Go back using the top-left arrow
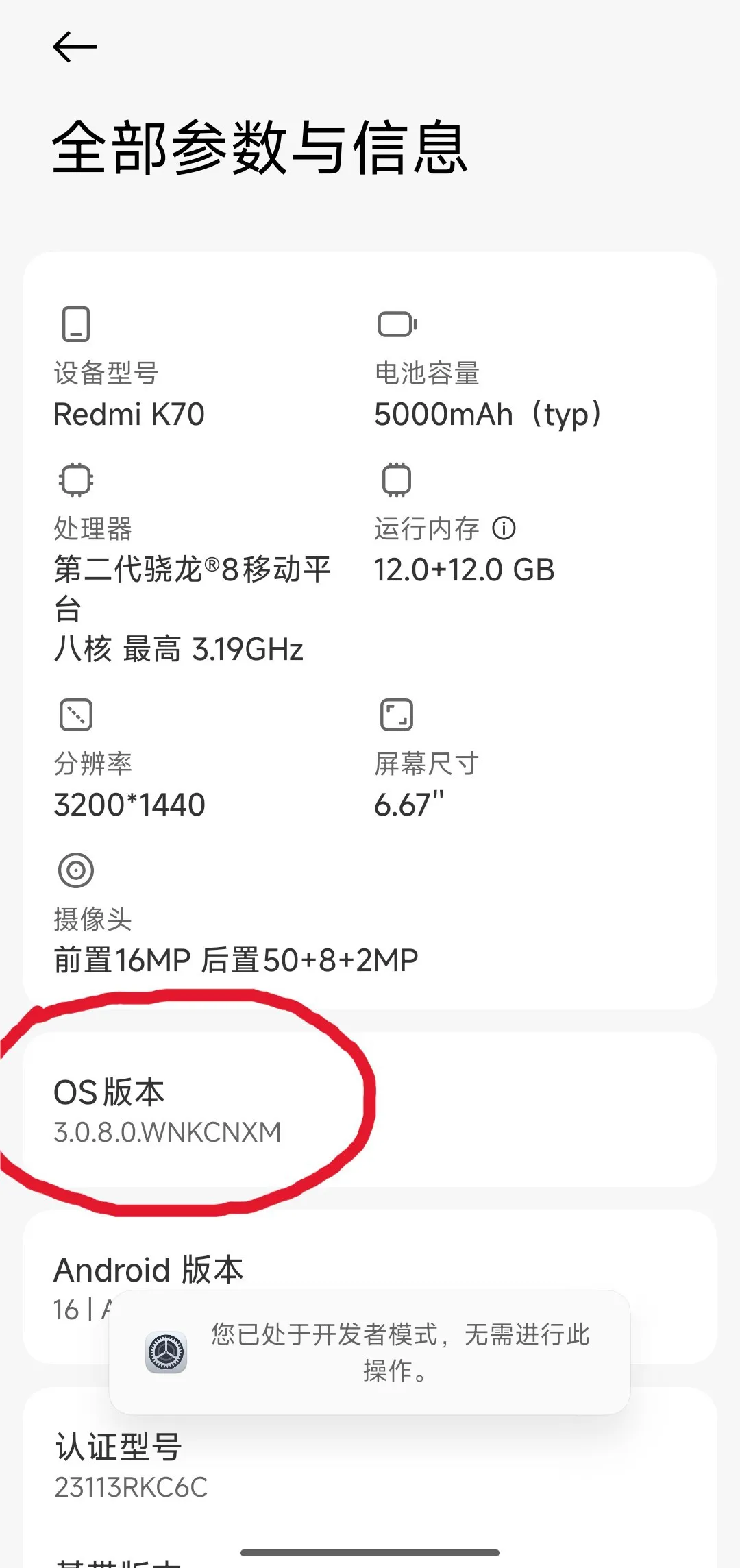 point(75,47)
